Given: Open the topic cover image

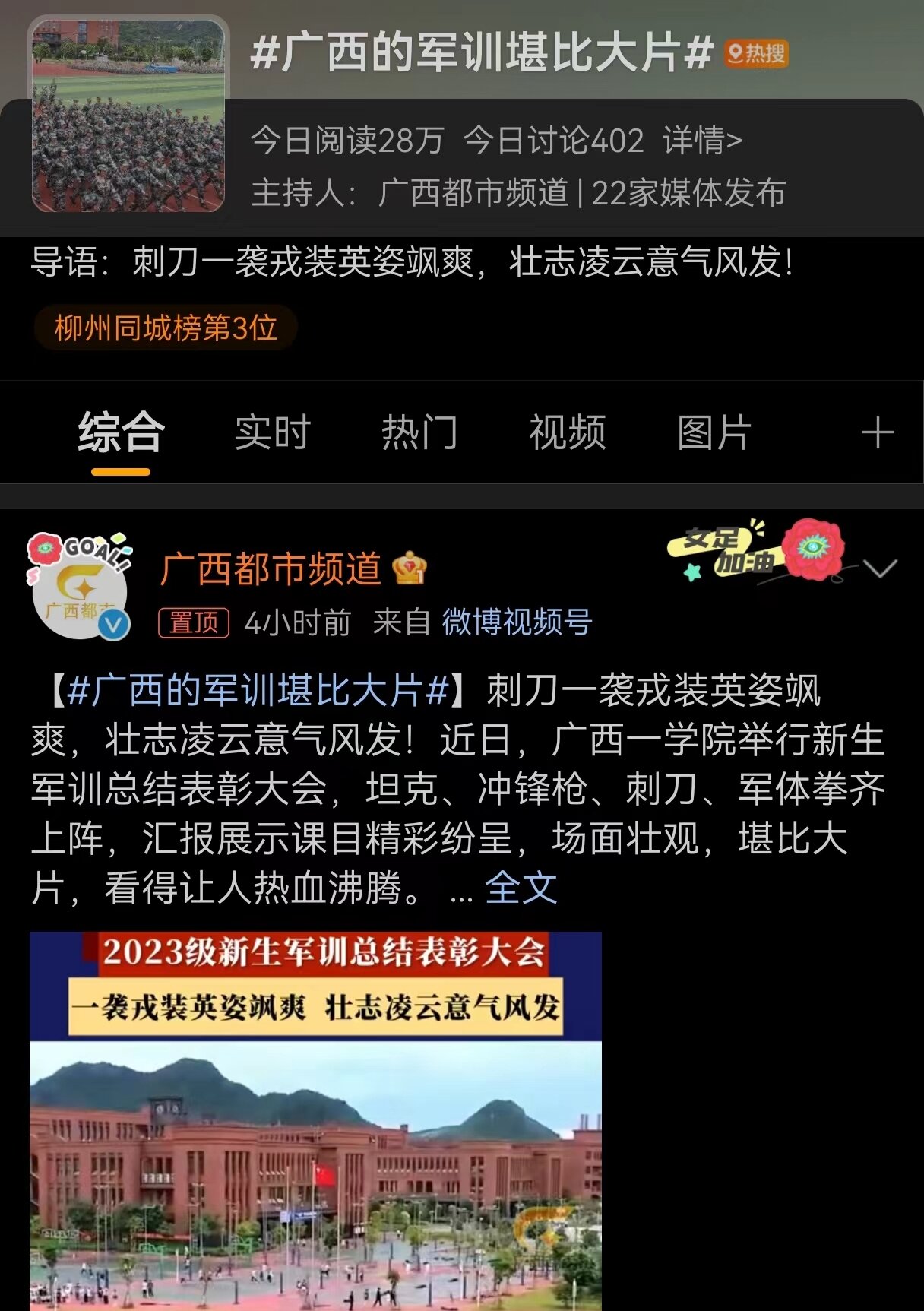Looking at the screenshot, I should click(x=128, y=115).
